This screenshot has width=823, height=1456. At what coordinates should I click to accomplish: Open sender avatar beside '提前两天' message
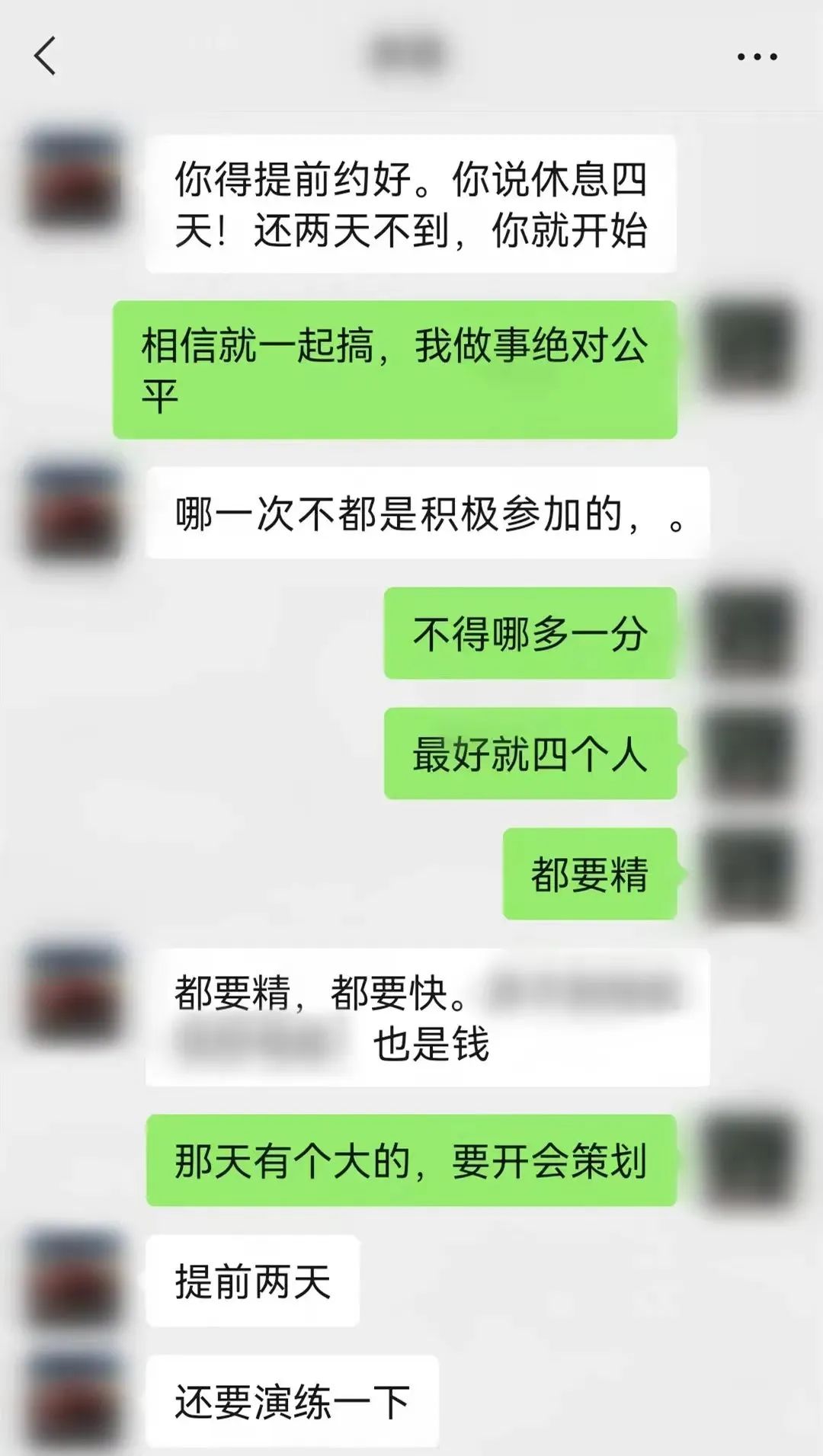tap(74, 1281)
